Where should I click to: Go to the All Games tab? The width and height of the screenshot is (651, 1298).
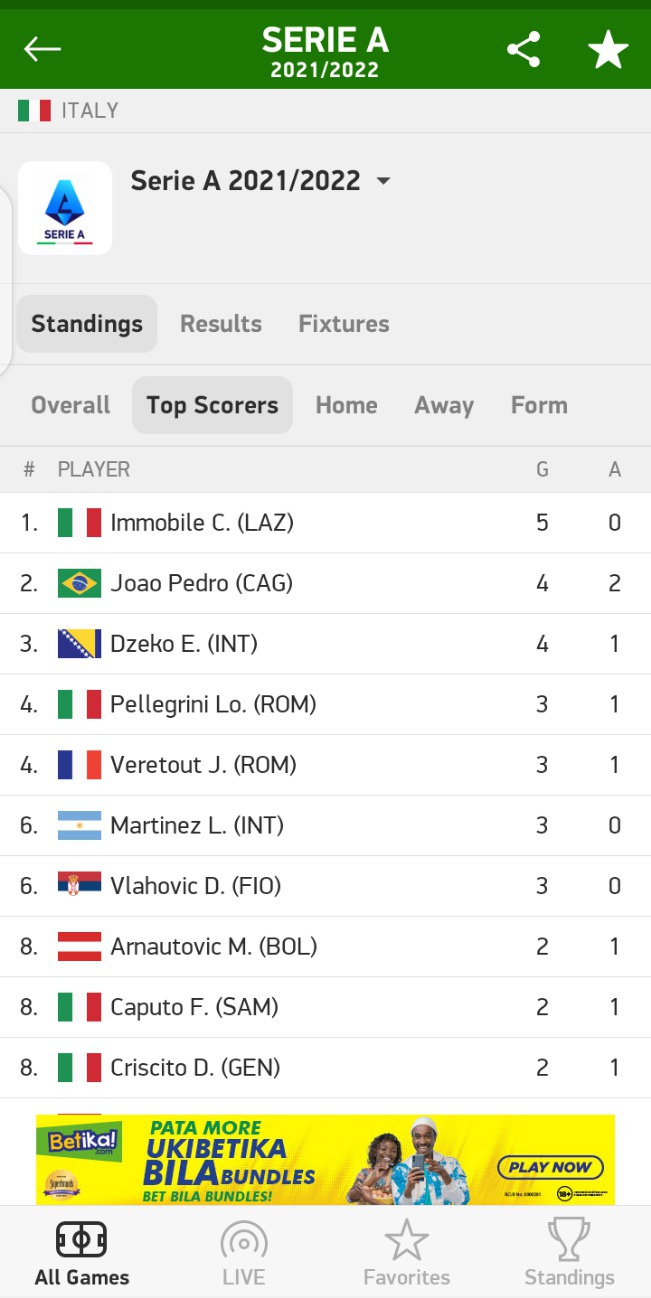(x=82, y=1253)
